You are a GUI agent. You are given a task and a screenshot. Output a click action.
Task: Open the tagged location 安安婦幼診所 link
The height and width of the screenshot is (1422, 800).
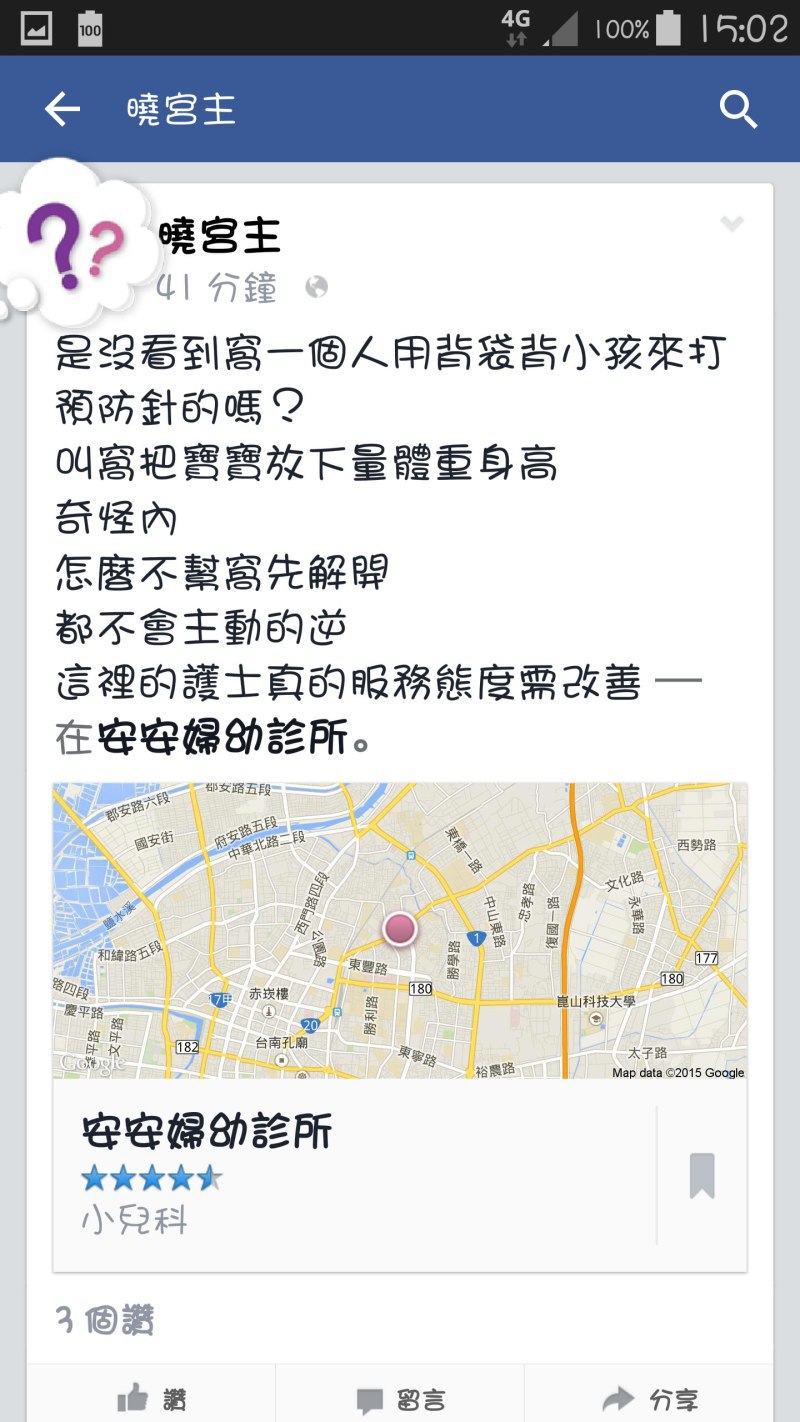[225, 740]
